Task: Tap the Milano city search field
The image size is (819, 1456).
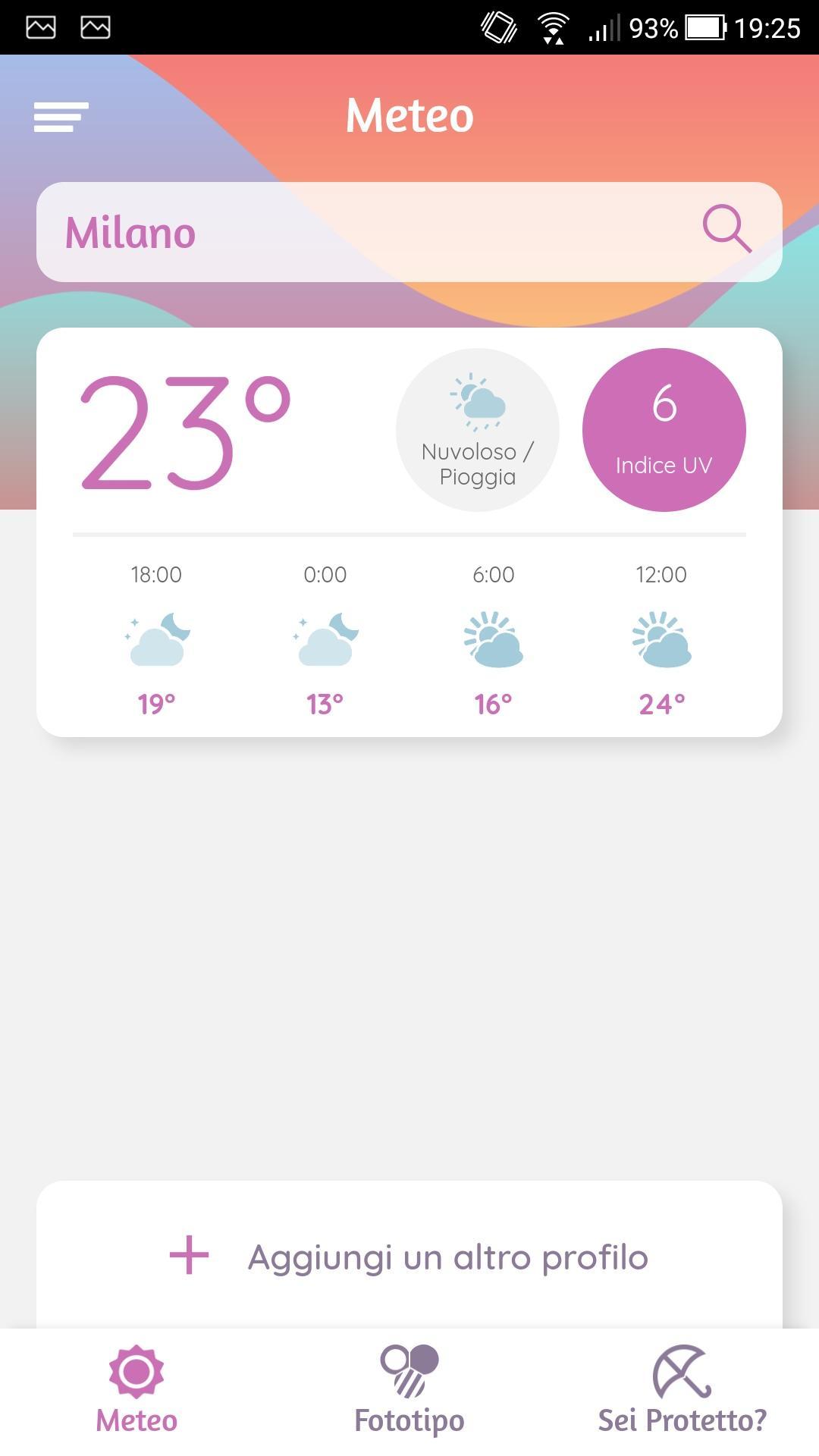Action: coord(364,232)
